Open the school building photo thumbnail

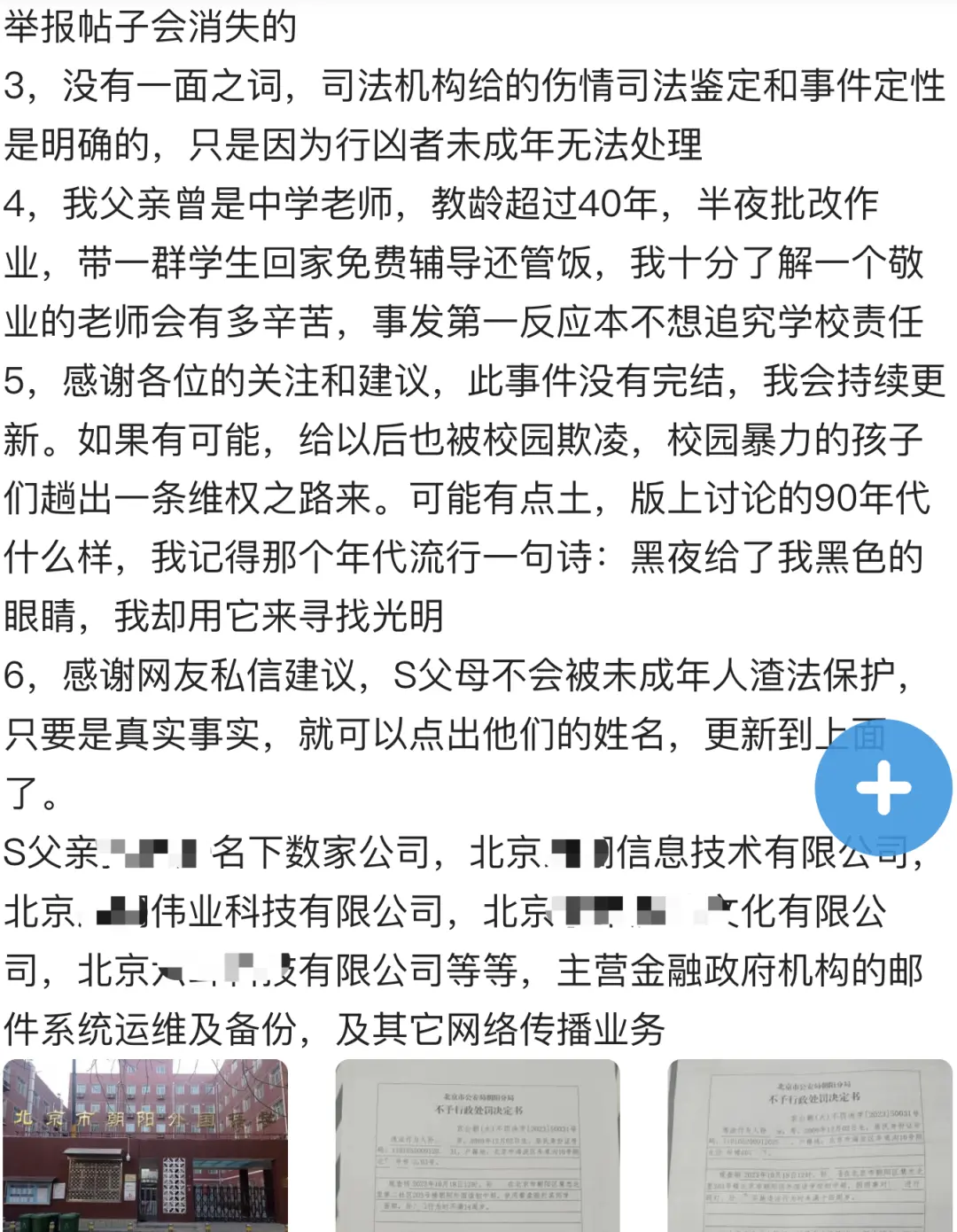[x=145, y=1145]
